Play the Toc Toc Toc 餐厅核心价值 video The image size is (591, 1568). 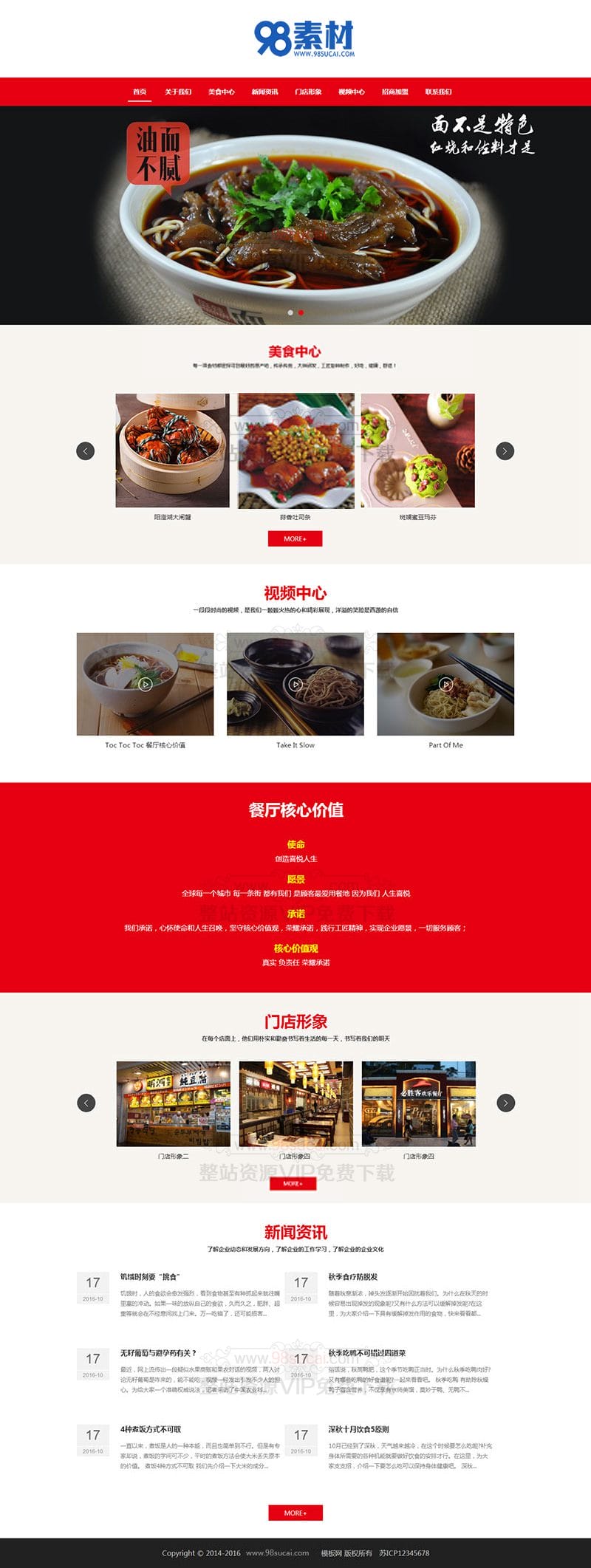[x=147, y=683]
